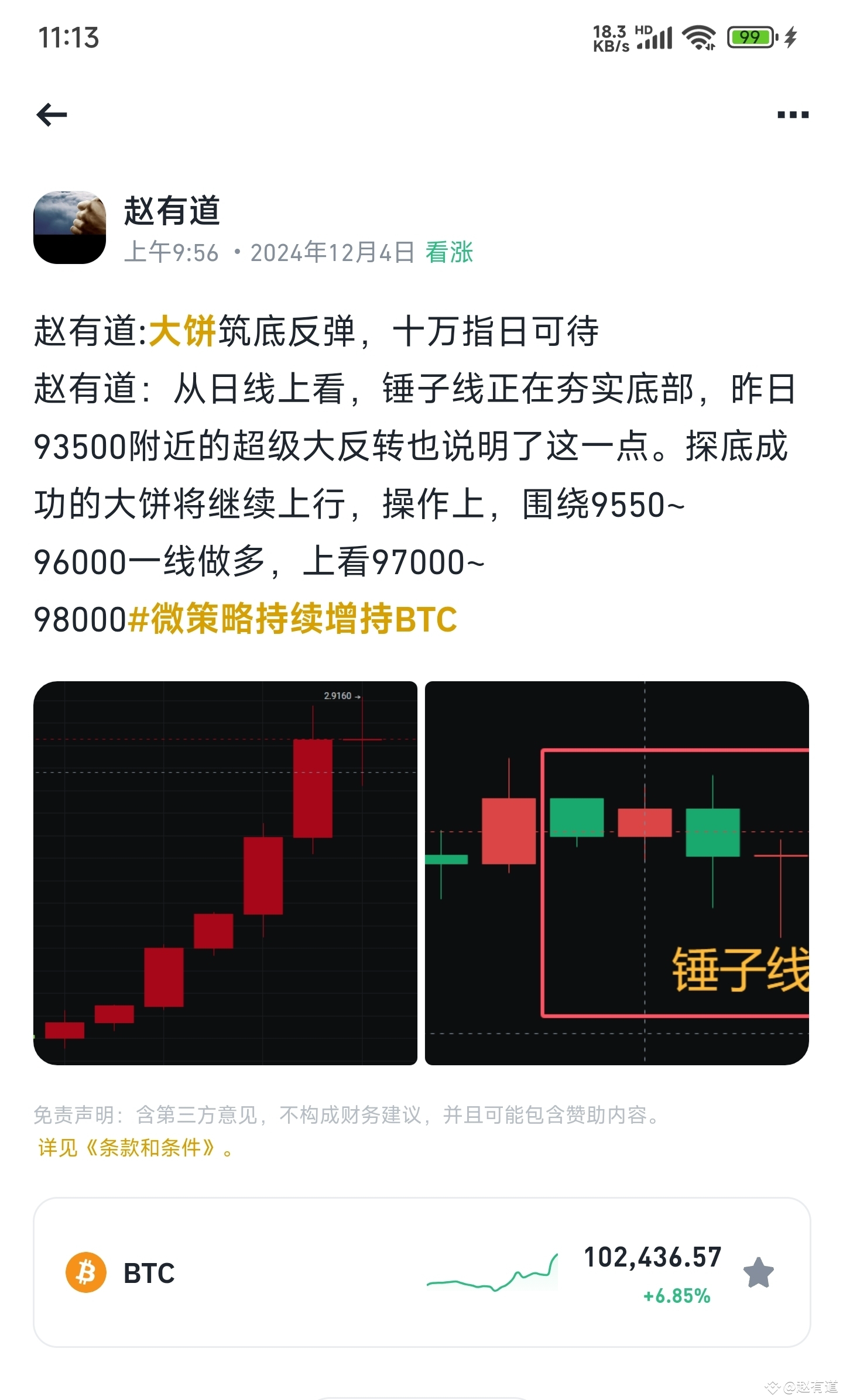Image resolution: width=843 pixels, height=1400 pixels.
Task: Open the three-dot overflow menu
Action: [793, 115]
